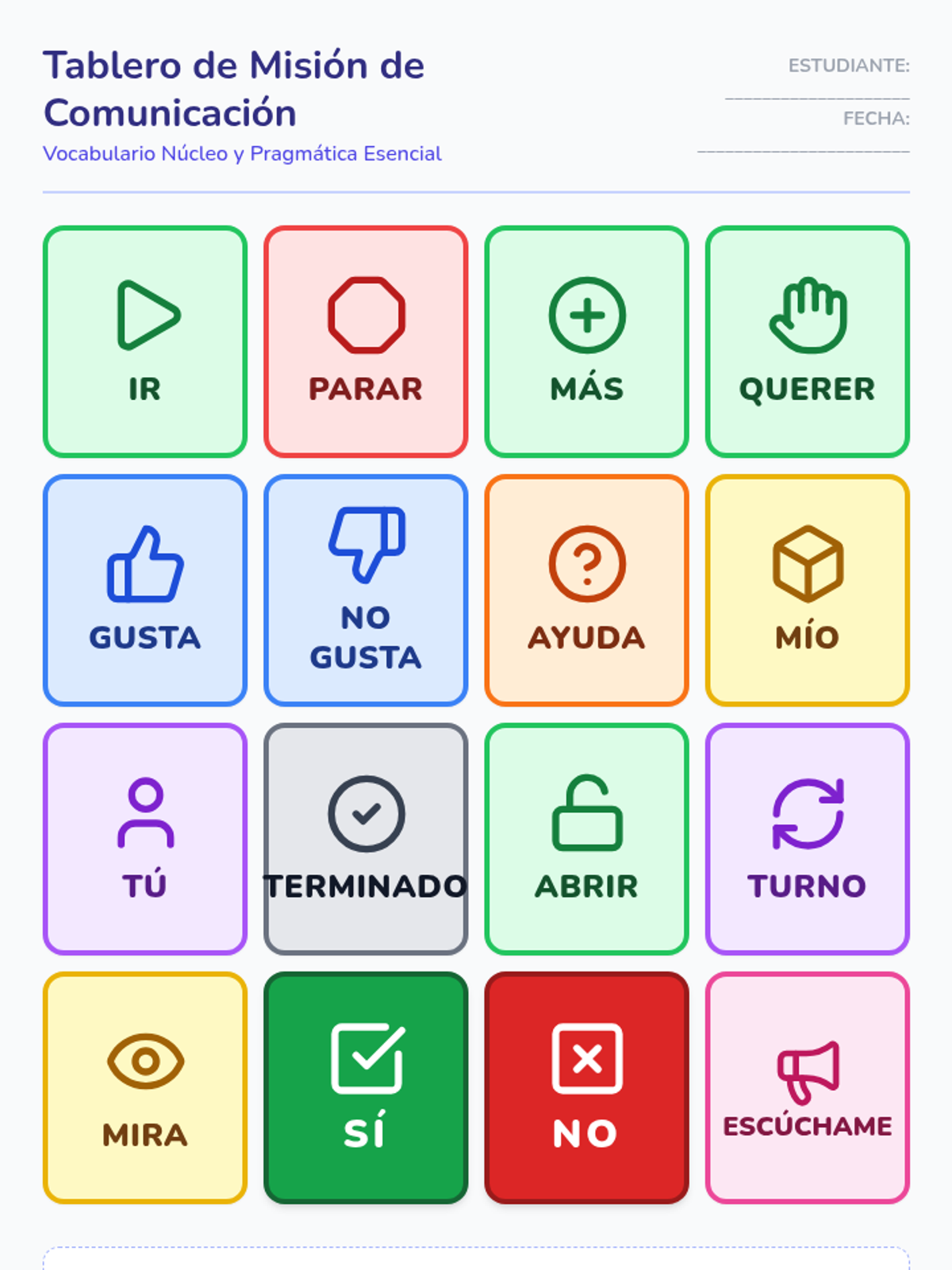
Task: Choose the MÁS tile
Action: point(586,341)
